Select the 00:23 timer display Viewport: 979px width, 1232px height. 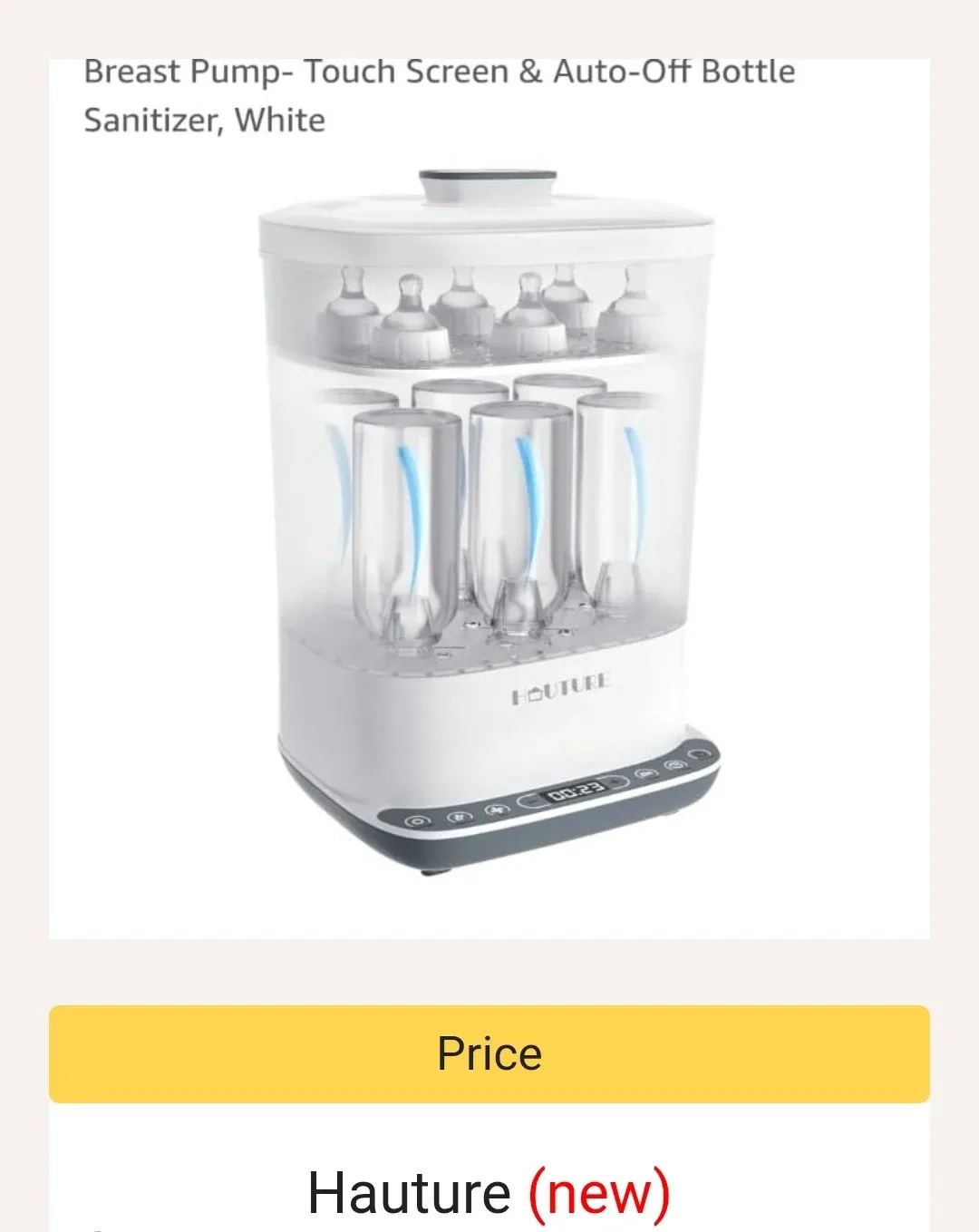point(574,792)
